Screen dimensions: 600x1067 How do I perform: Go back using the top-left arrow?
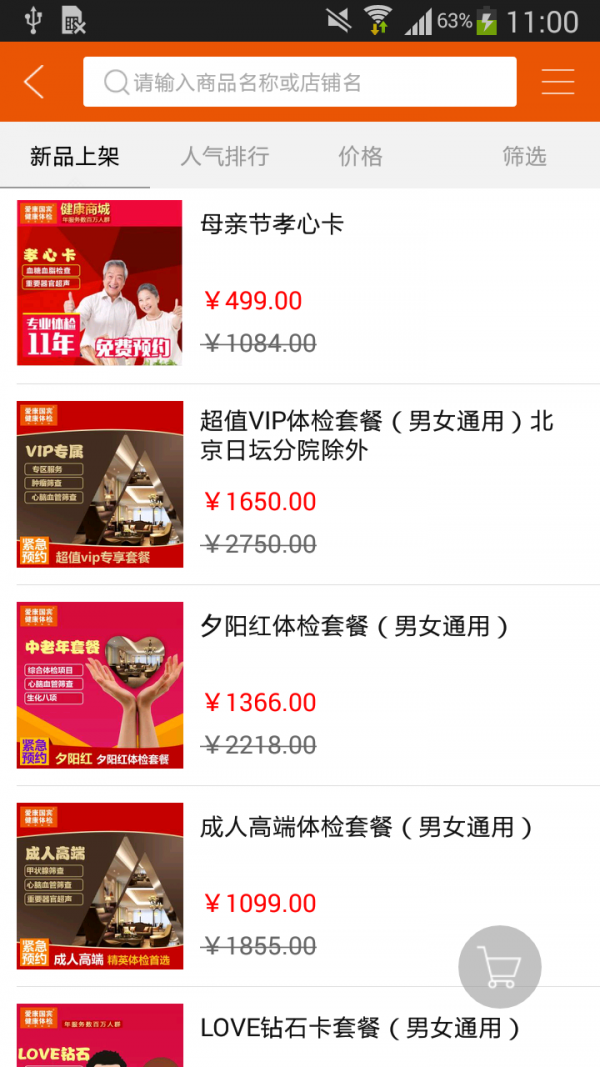pyautogui.click(x=34, y=82)
